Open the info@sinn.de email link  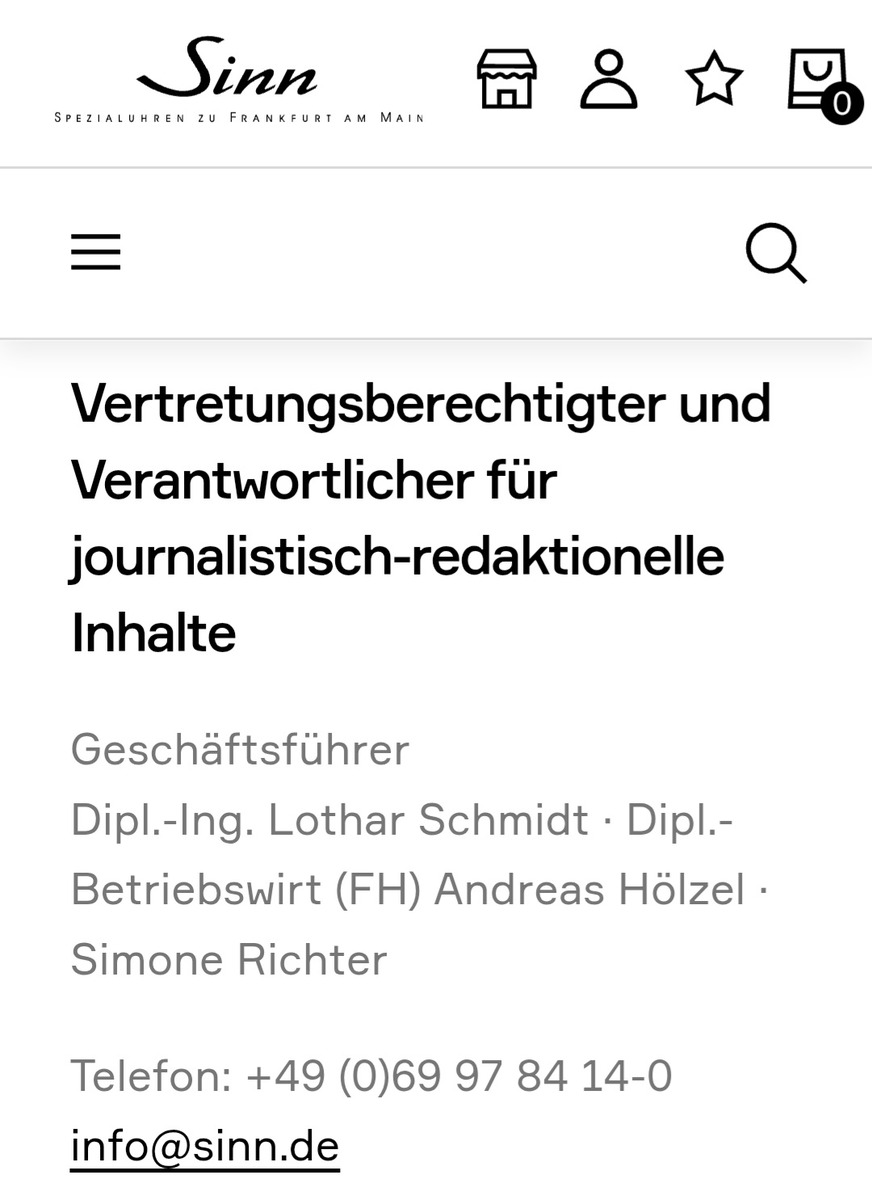coord(205,1146)
